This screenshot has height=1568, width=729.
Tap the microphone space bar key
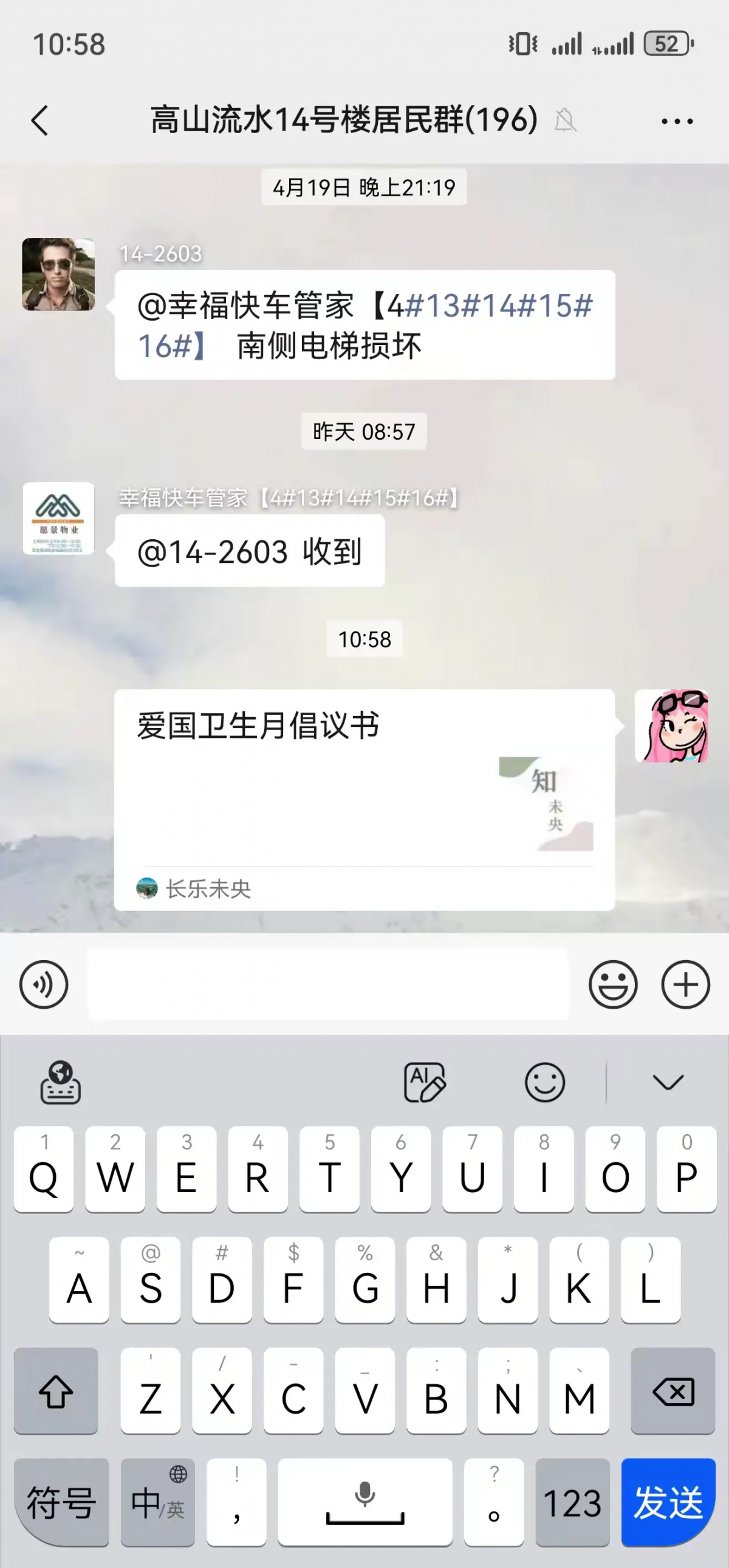[x=365, y=1502]
